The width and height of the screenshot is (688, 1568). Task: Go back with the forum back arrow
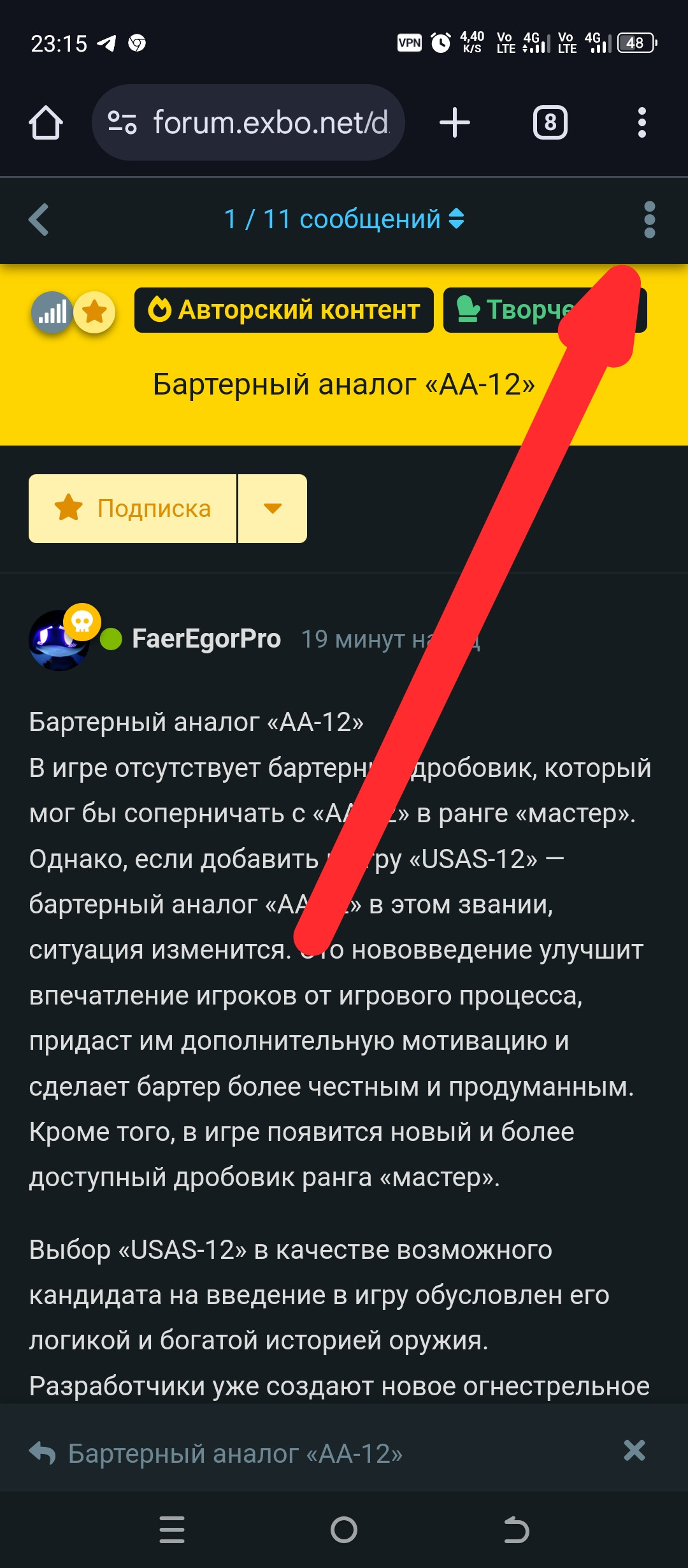point(39,220)
